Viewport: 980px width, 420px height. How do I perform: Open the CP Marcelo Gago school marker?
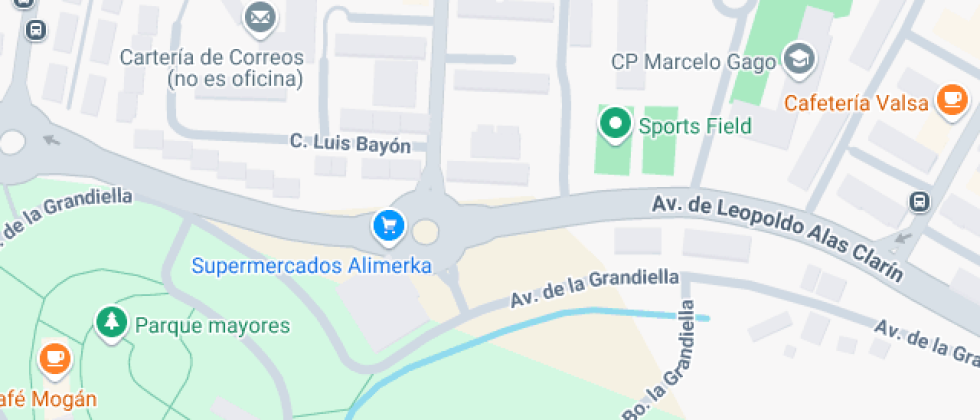click(x=800, y=59)
